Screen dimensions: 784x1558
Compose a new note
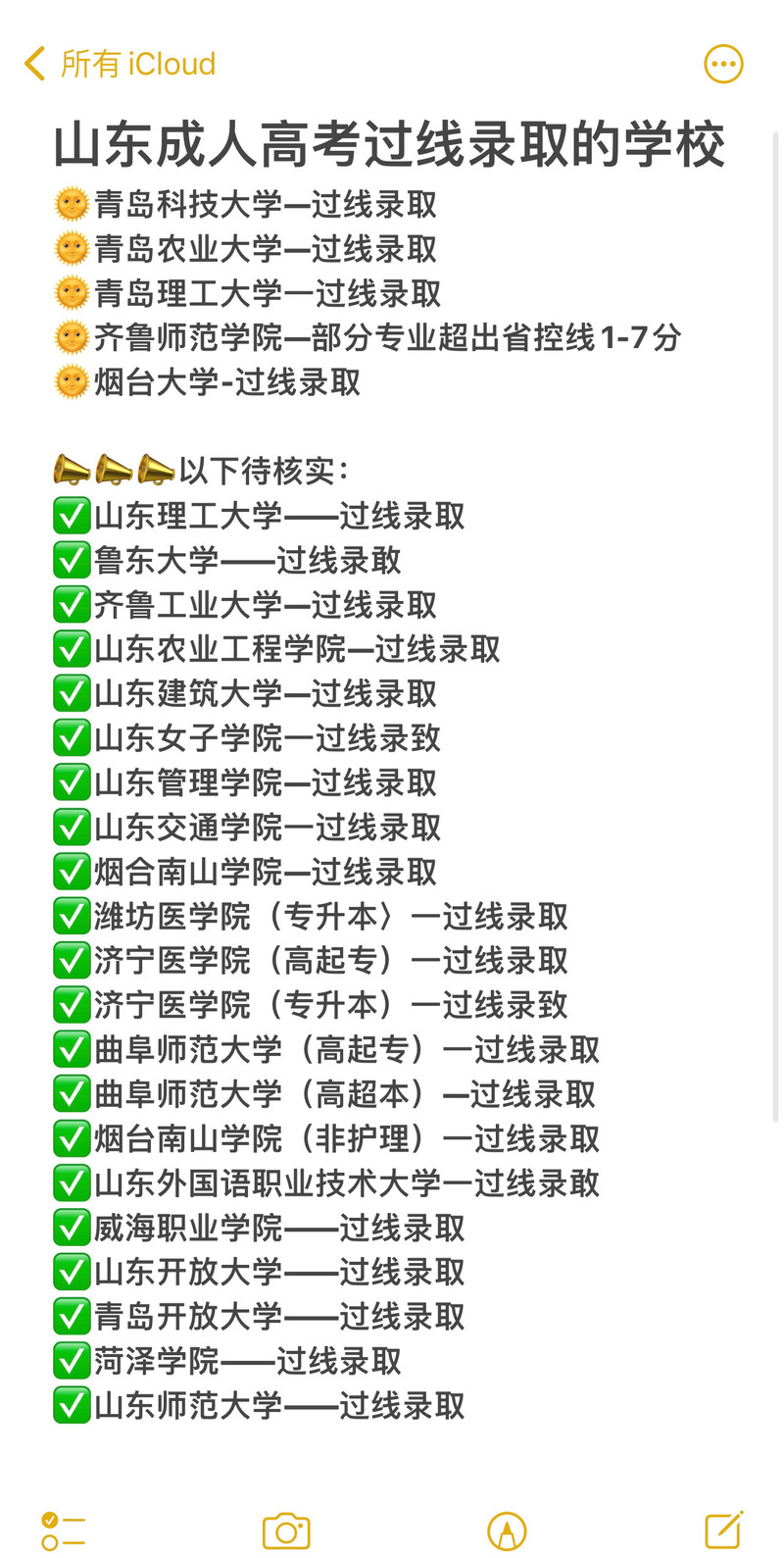point(724,1530)
